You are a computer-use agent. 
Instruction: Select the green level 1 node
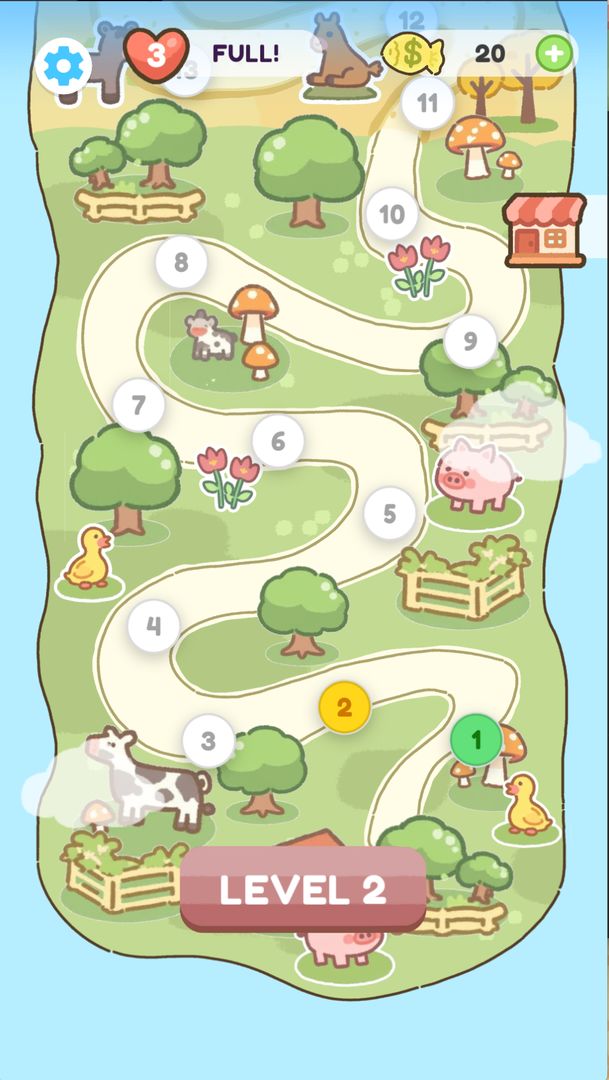476,740
